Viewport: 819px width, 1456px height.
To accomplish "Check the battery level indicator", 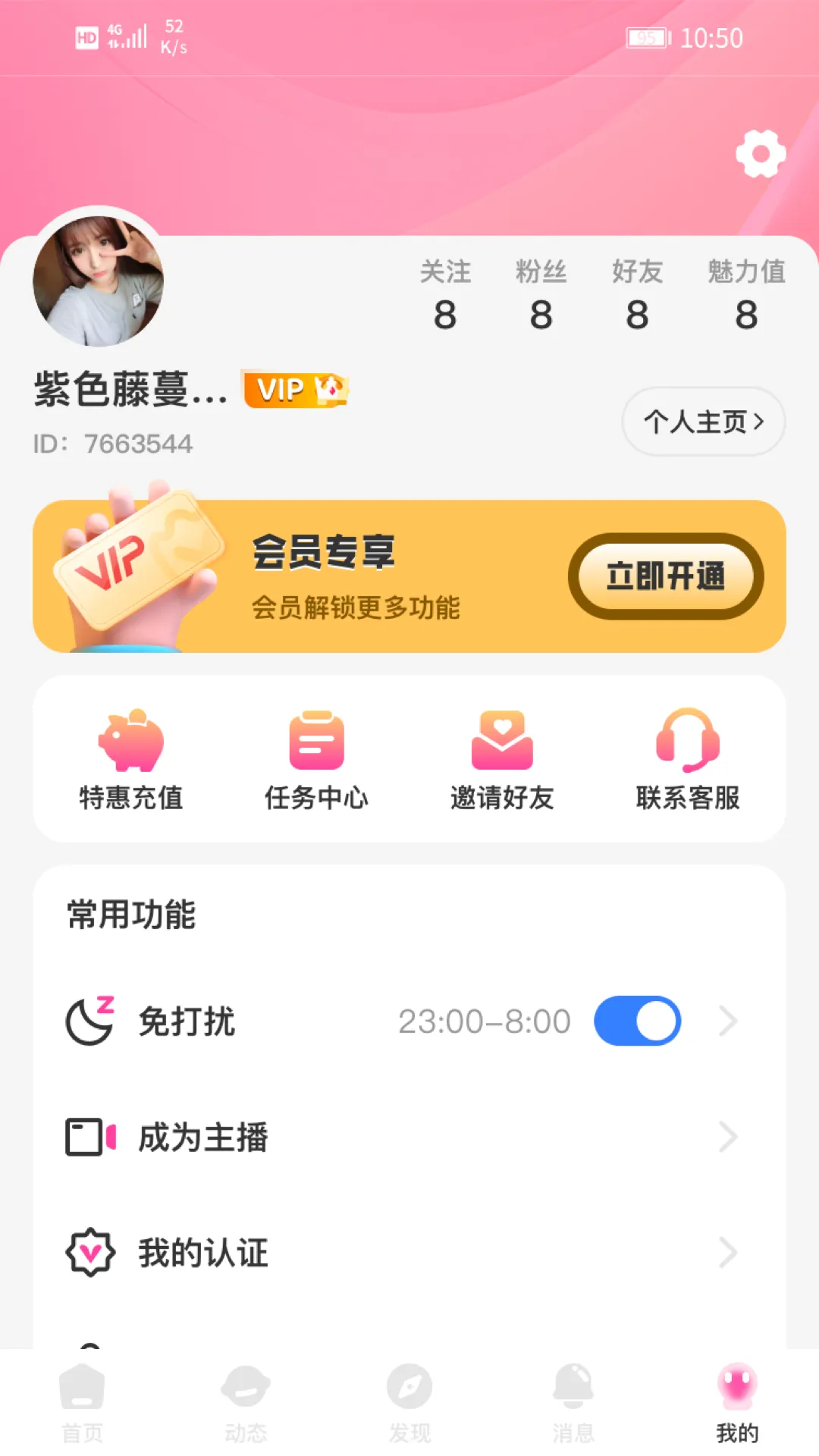I will (648, 36).
